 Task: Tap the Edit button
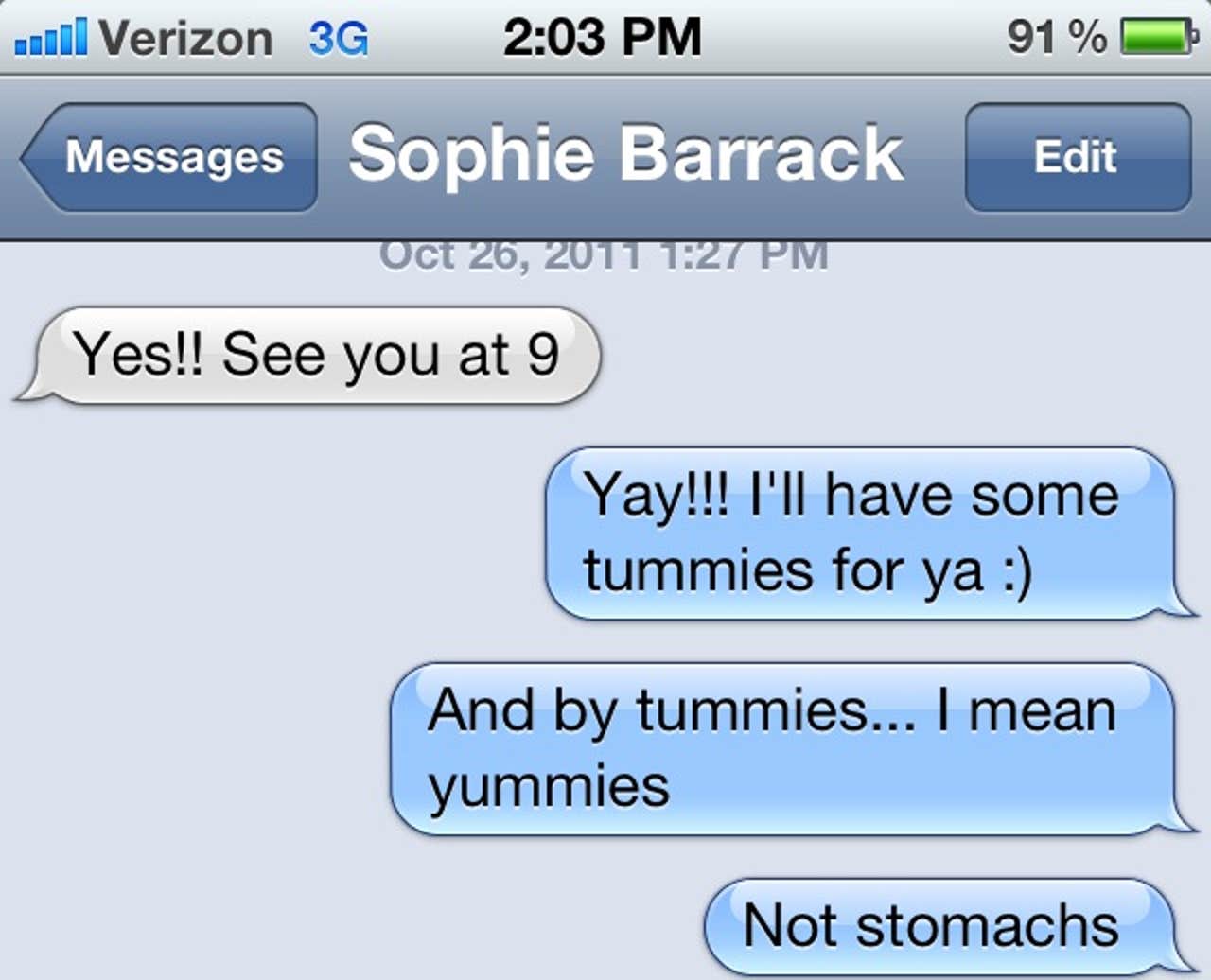pyautogui.click(x=1077, y=157)
